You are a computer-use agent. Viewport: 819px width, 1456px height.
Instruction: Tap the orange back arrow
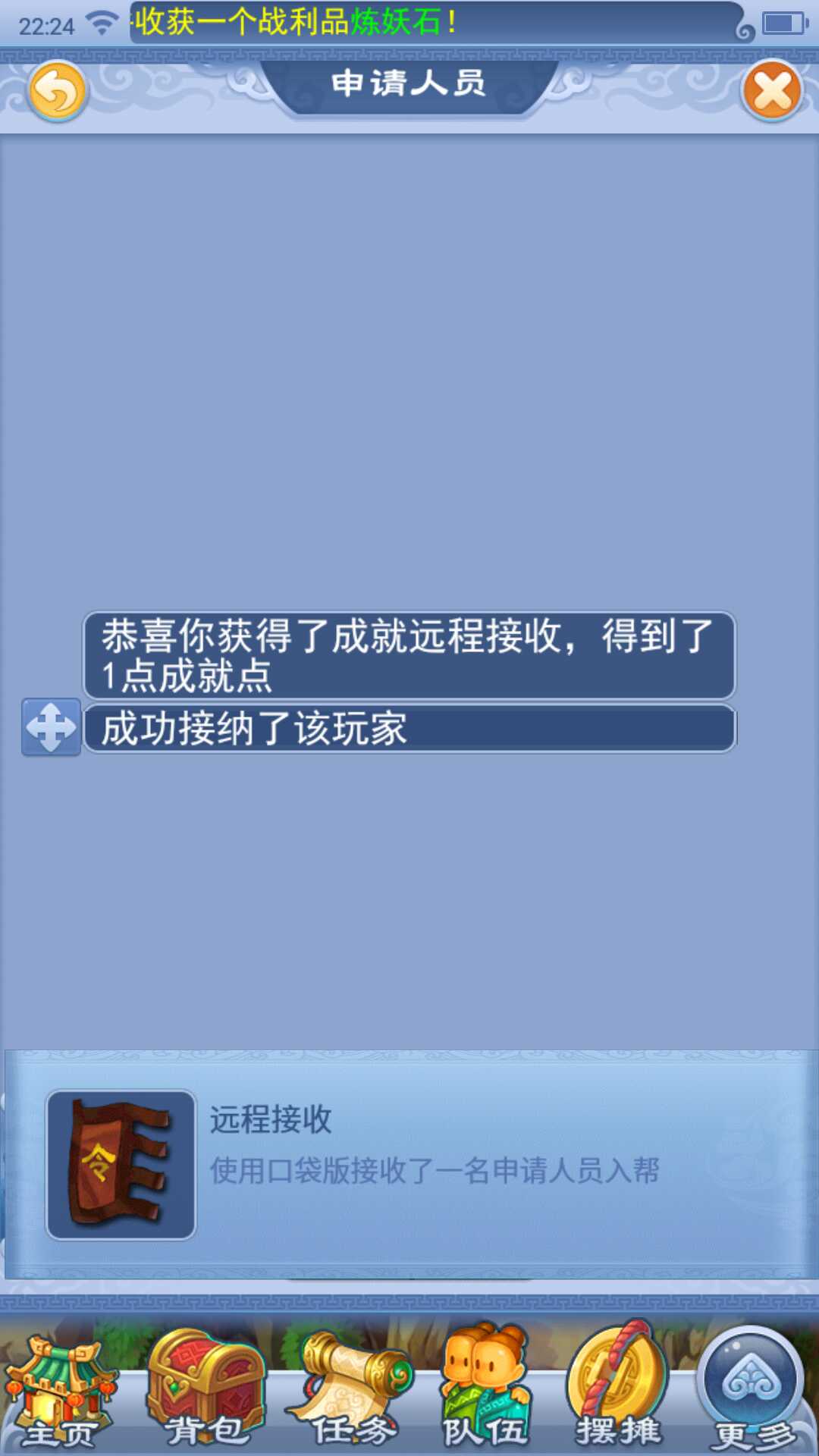point(58,92)
